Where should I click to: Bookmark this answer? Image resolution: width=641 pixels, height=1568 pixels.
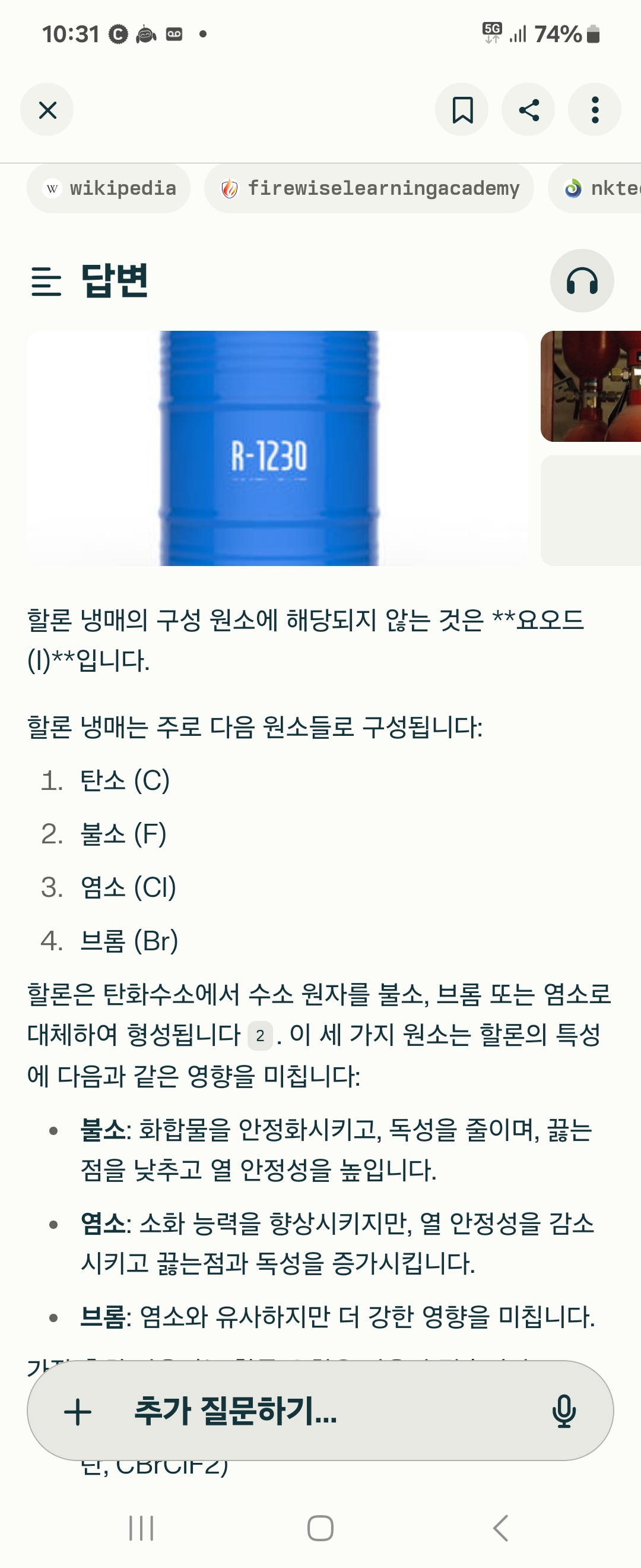pos(462,110)
